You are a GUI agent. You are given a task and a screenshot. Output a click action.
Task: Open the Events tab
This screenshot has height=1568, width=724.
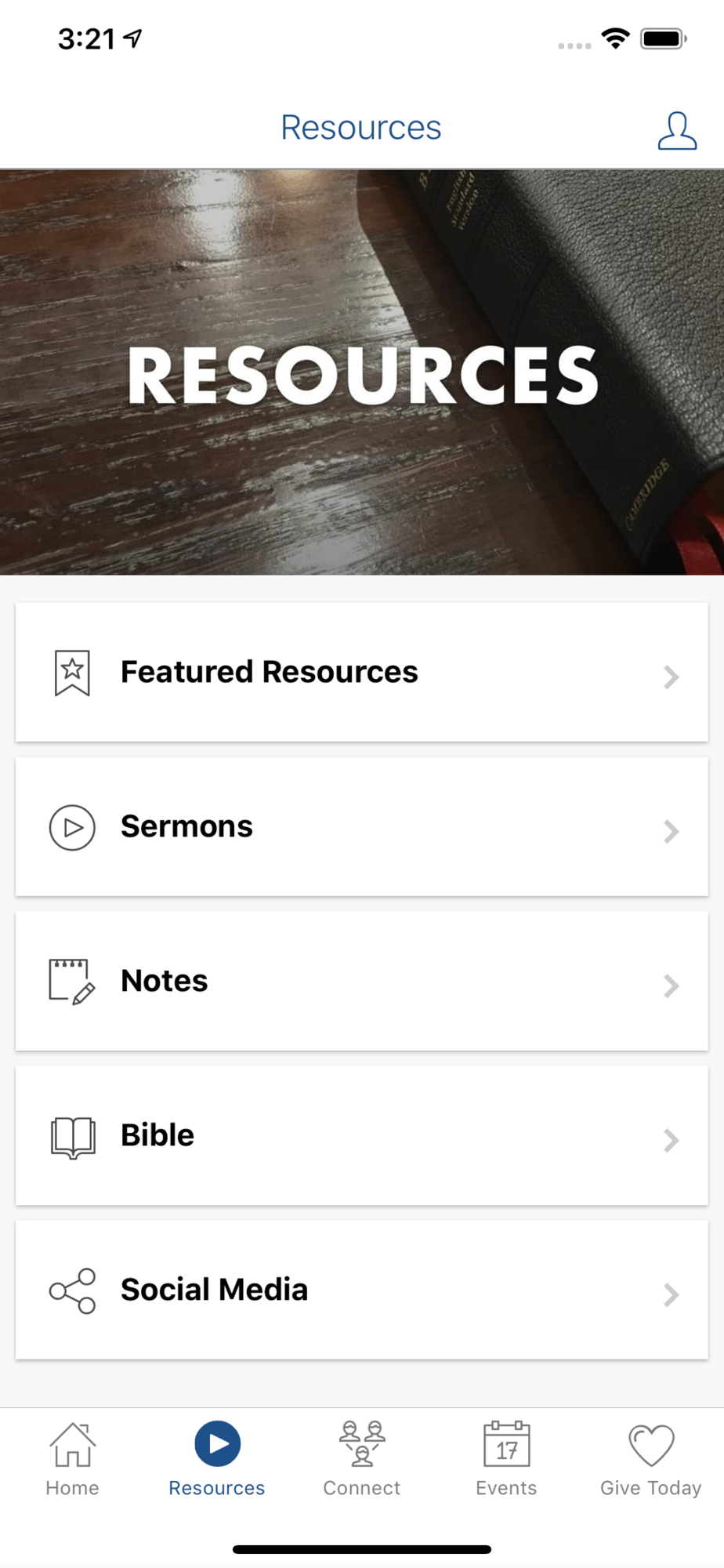click(506, 1459)
